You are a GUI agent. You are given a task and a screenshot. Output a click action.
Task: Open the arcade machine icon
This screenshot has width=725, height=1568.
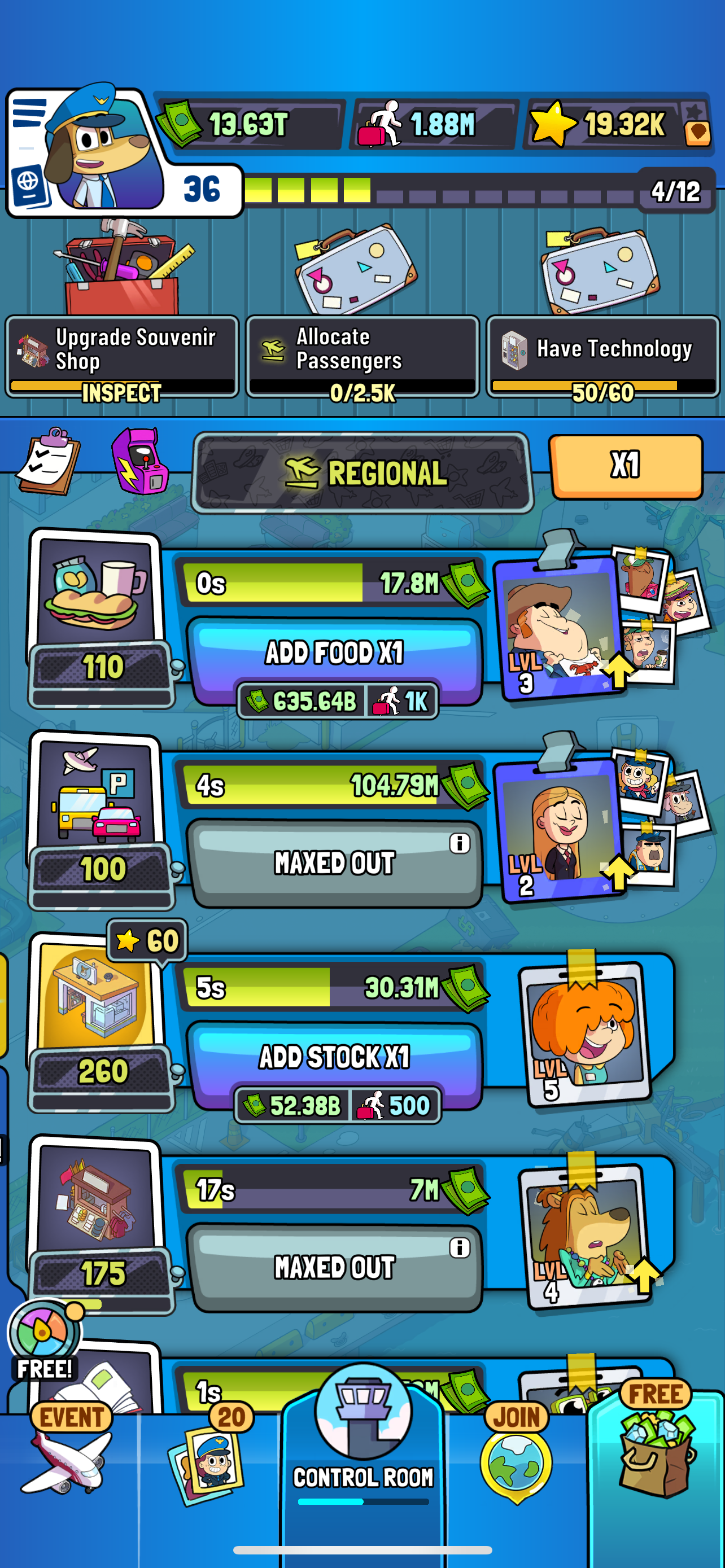point(140,461)
